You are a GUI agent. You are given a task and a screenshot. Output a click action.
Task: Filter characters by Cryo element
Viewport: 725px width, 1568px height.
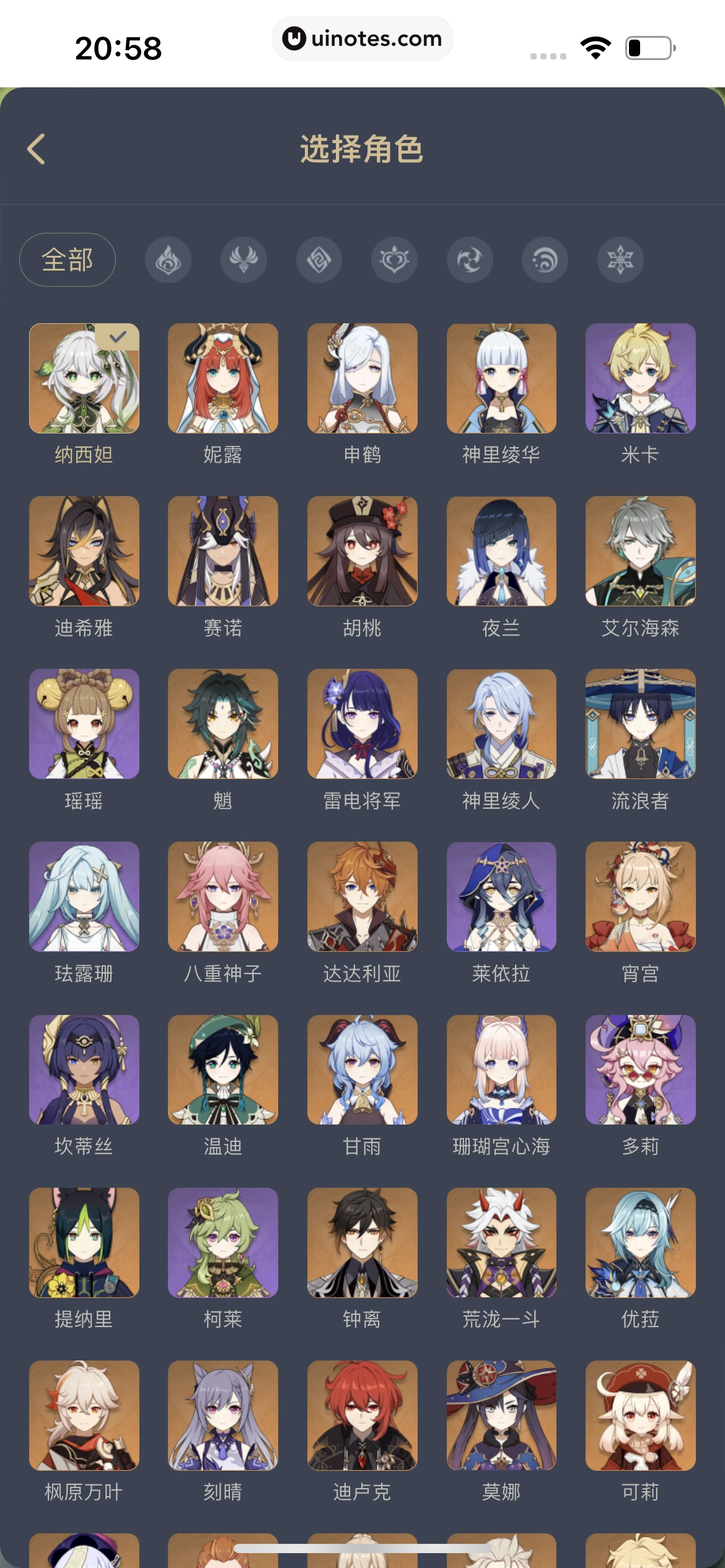point(620,259)
